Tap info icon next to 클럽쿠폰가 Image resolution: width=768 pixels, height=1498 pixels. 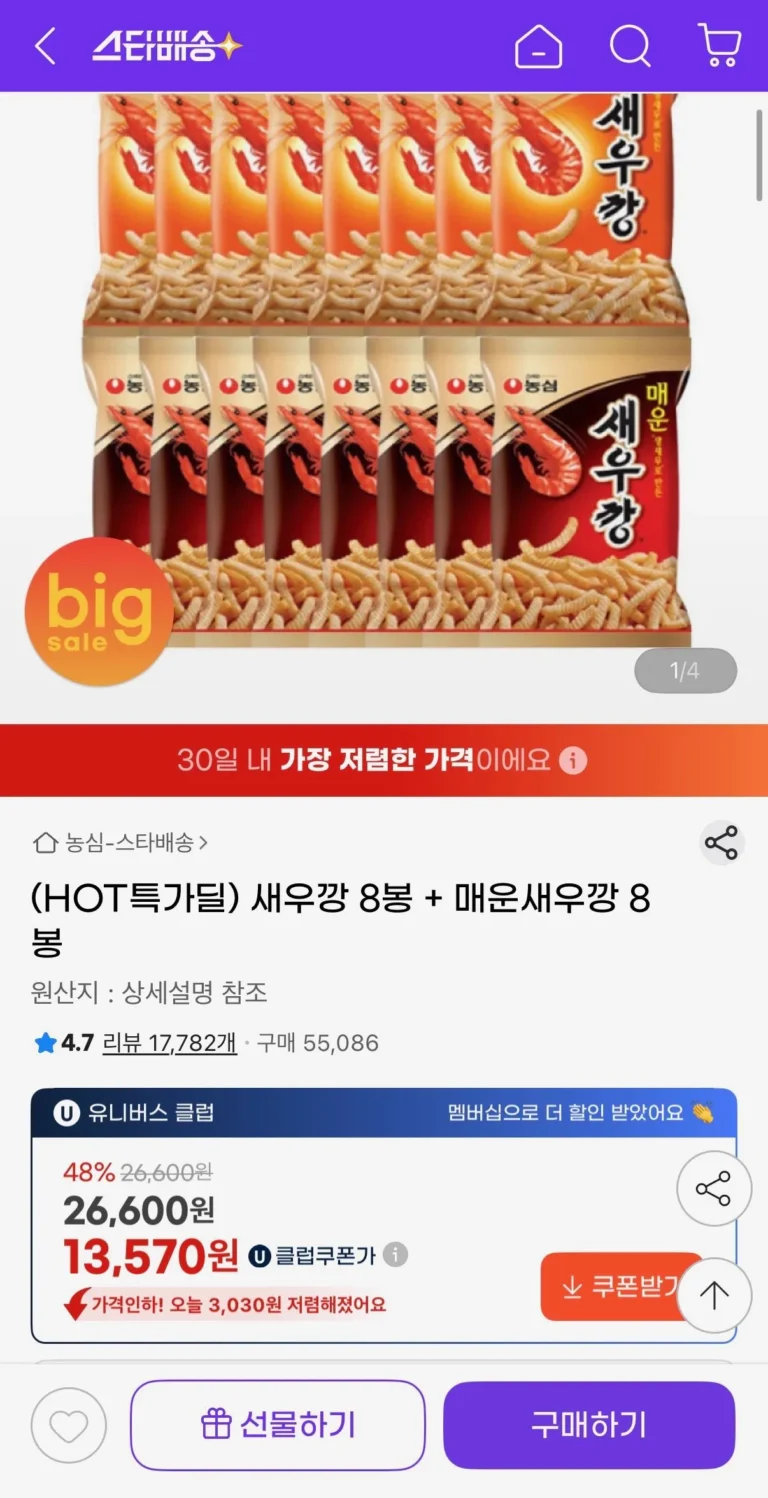click(396, 1254)
